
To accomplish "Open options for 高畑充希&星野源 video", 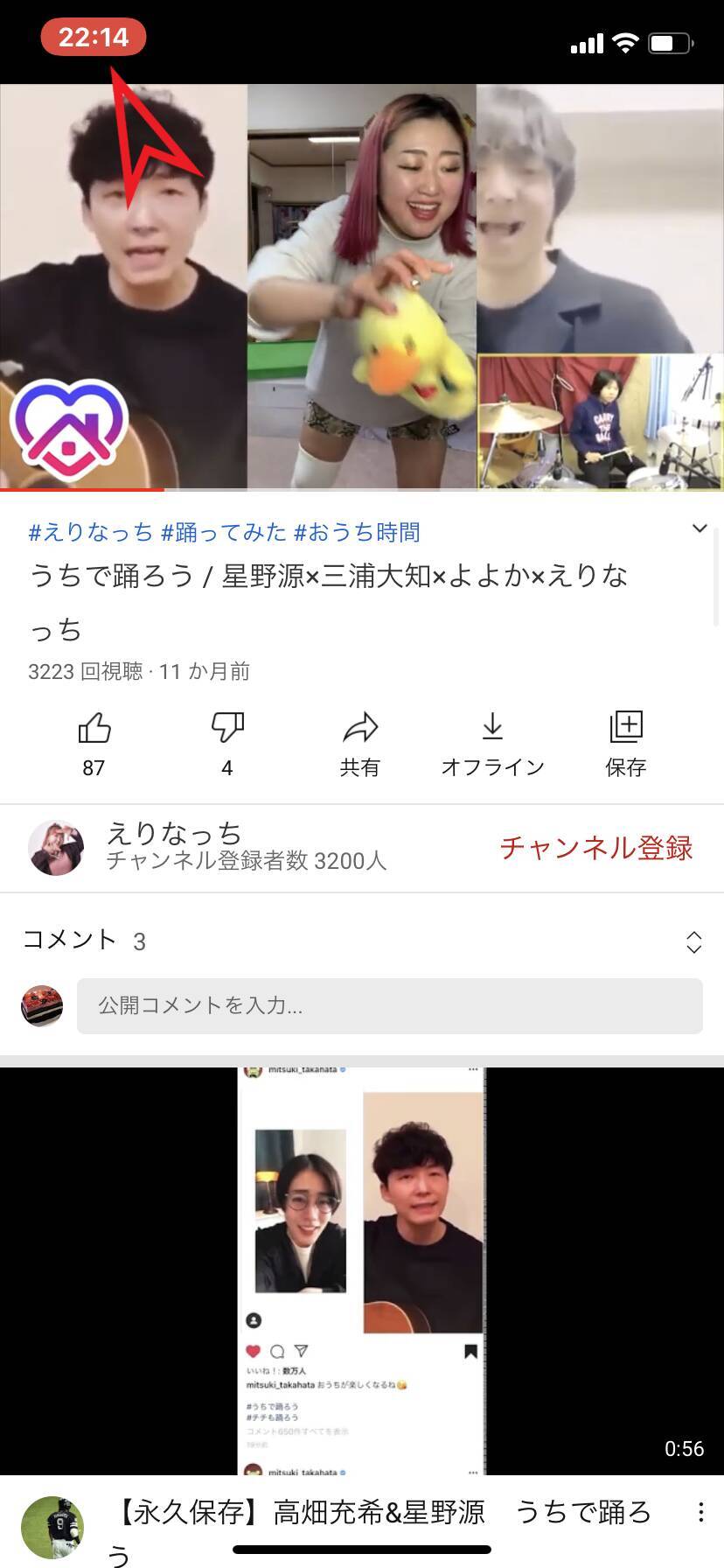I will (700, 1512).
